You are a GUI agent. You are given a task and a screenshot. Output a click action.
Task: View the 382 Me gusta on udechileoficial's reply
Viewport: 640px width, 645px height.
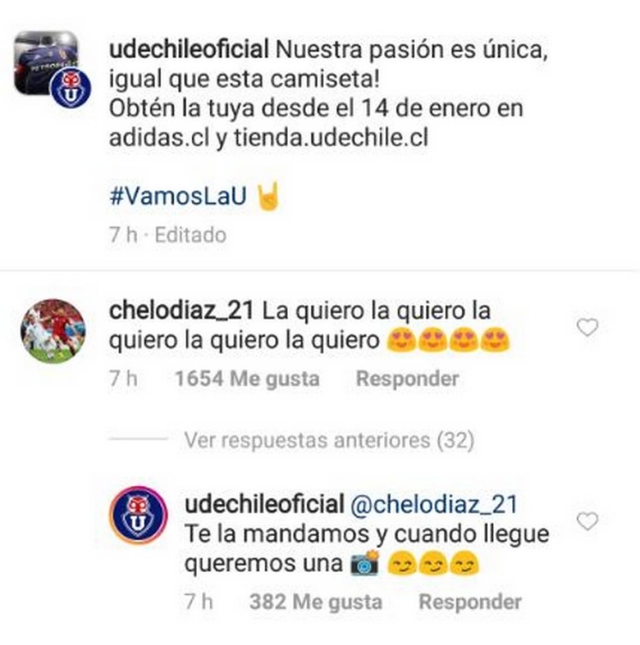318,602
